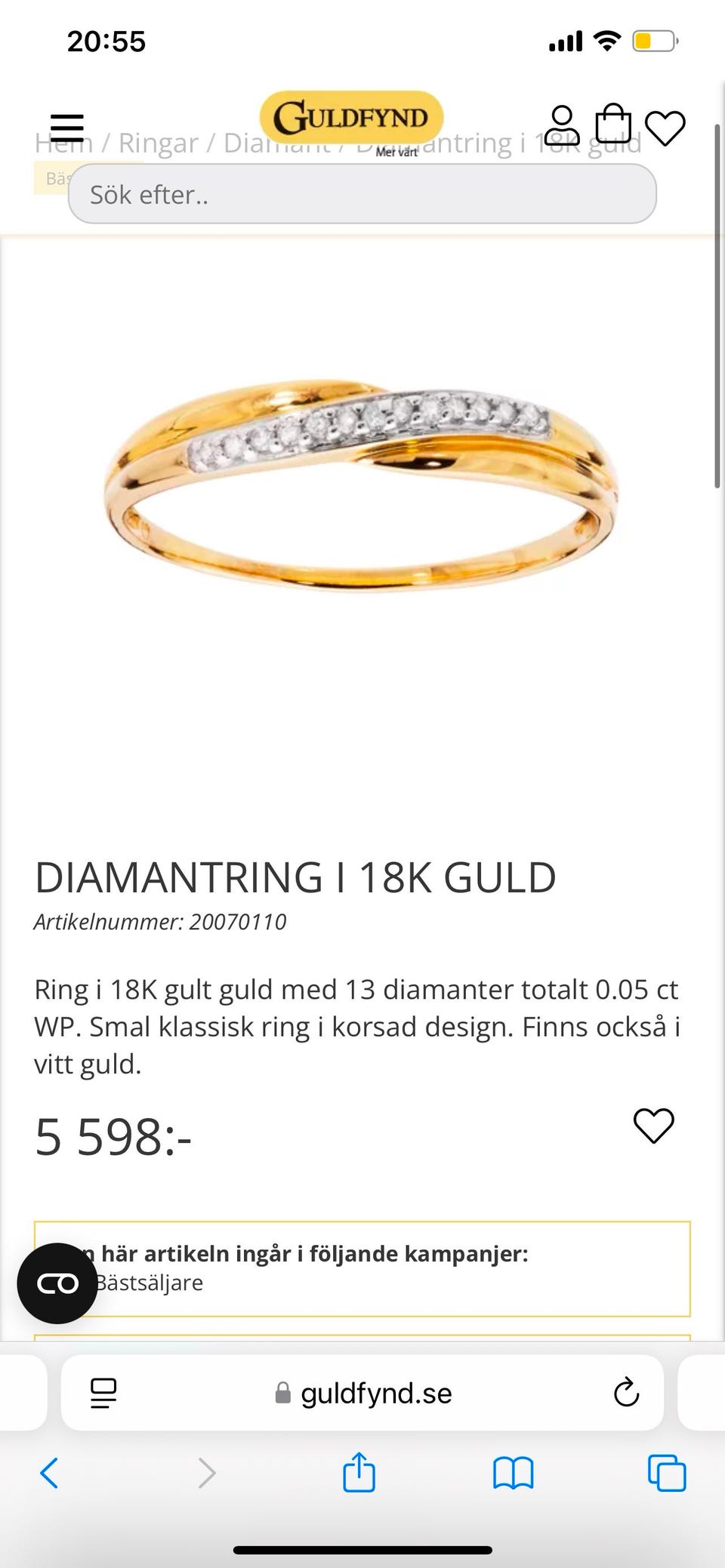Open Safari page settings menu
The width and height of the screenshot is (725, 1568).
tap(103, 1393)
